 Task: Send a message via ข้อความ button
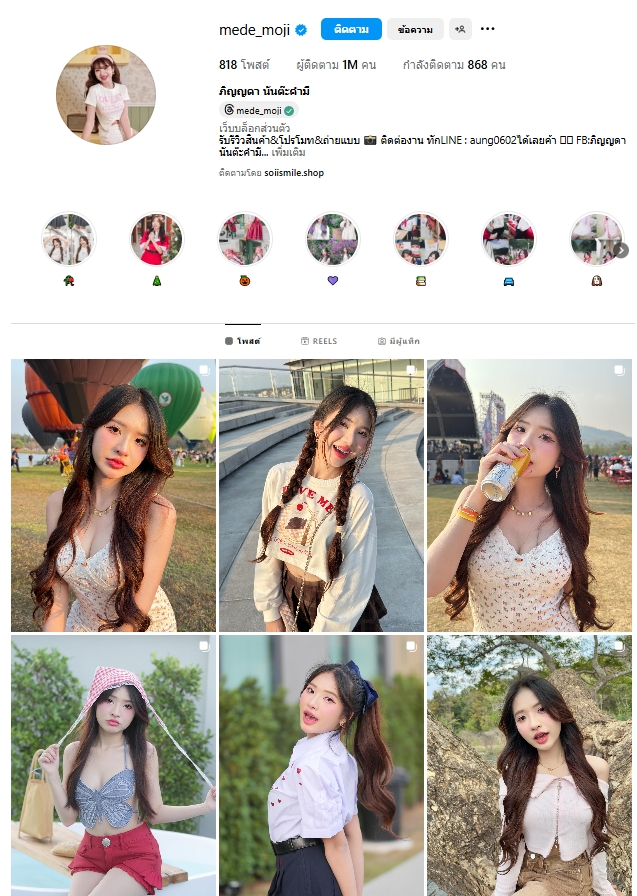pyautogui.click(x=415, y=29)
